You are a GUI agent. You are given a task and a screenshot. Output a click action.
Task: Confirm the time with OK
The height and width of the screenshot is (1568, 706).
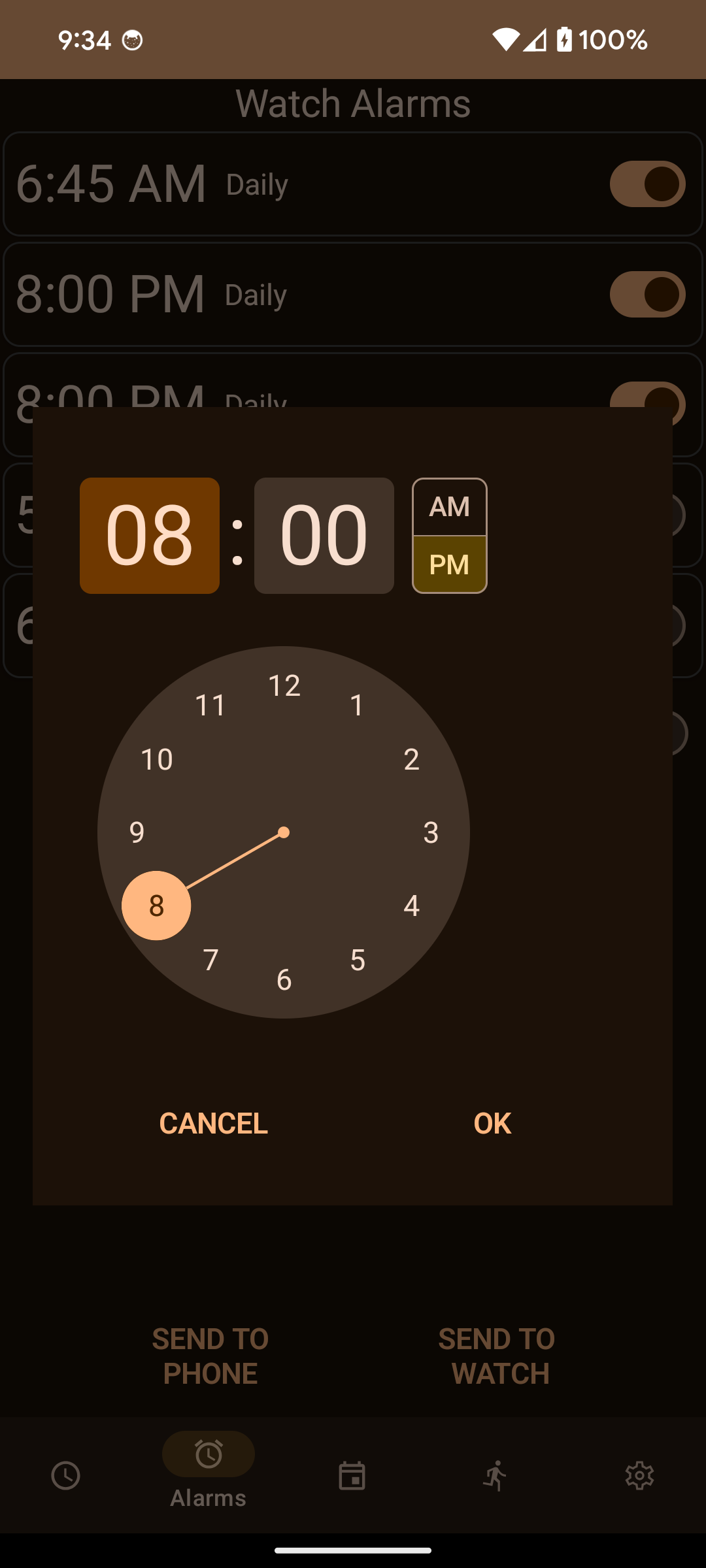point(492,1123)
